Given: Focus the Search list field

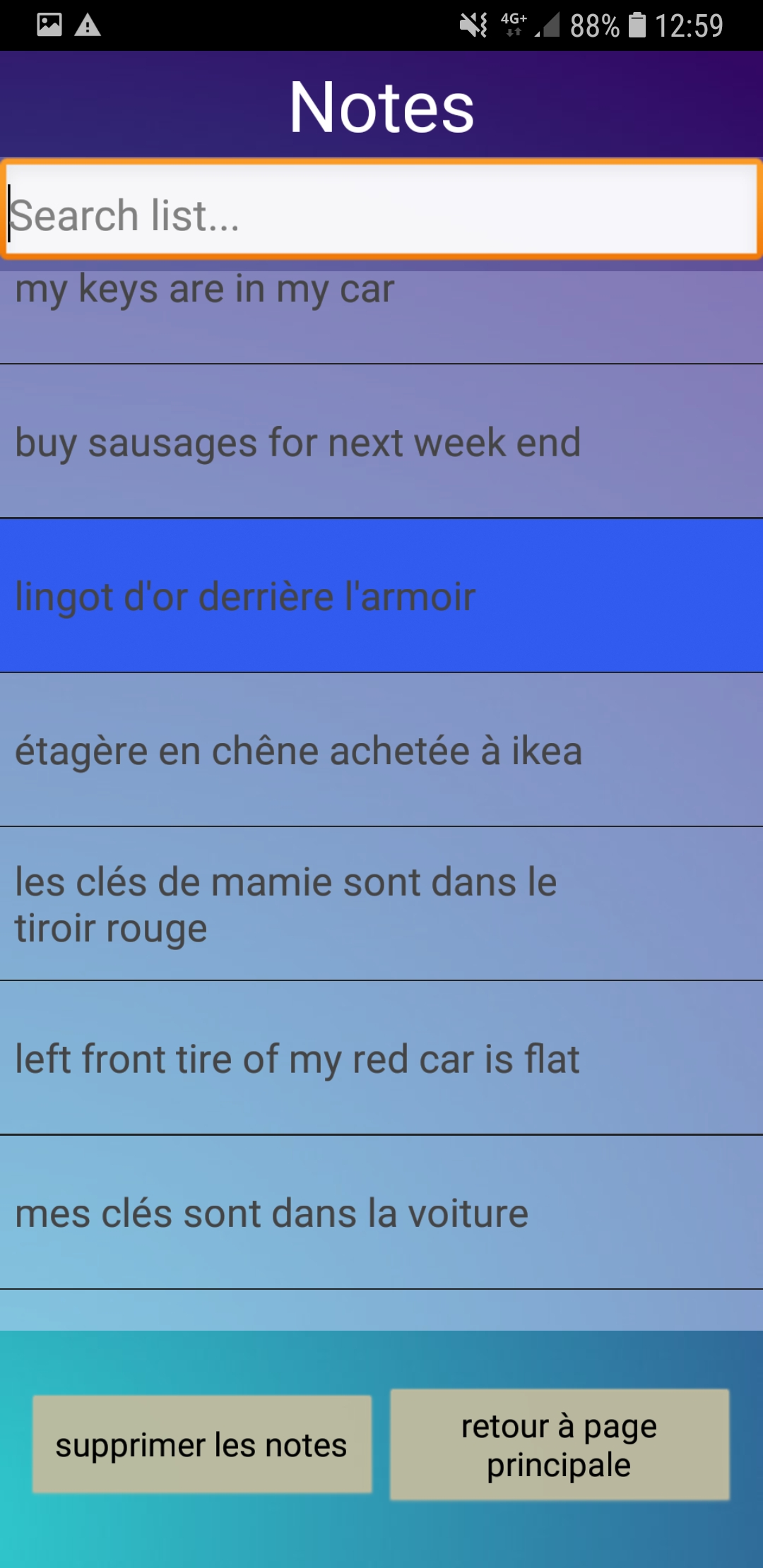Looking at the screenshot, I should (381, 209).
